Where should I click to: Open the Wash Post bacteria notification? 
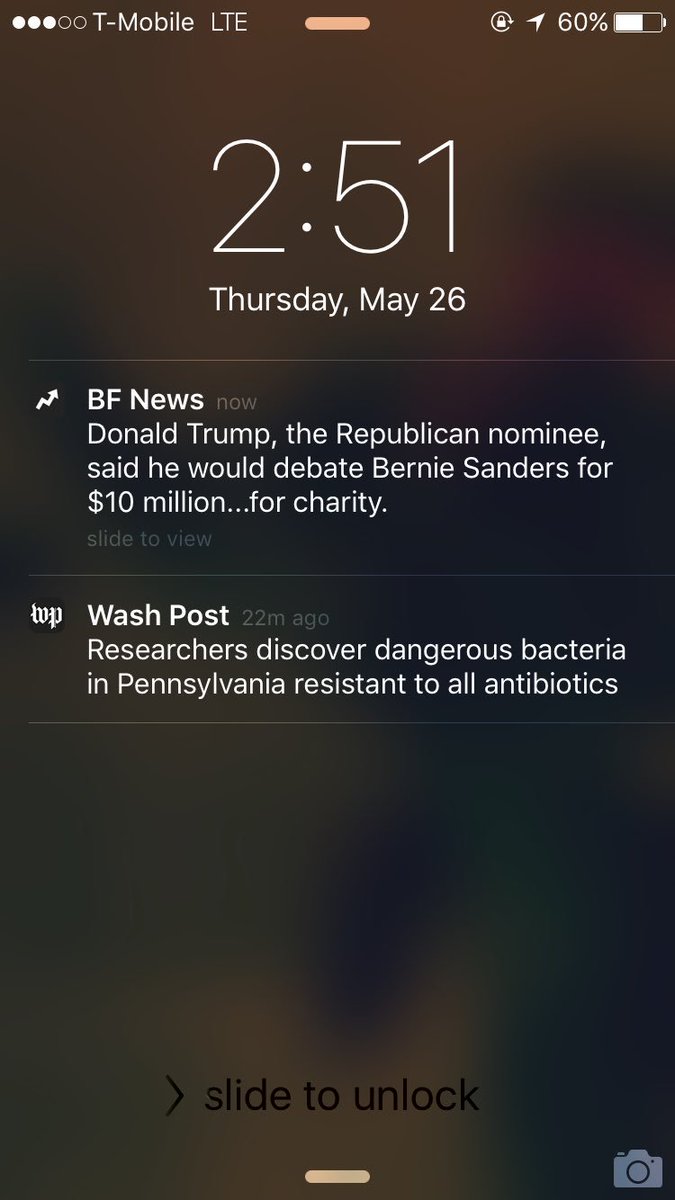pos(337,649)
